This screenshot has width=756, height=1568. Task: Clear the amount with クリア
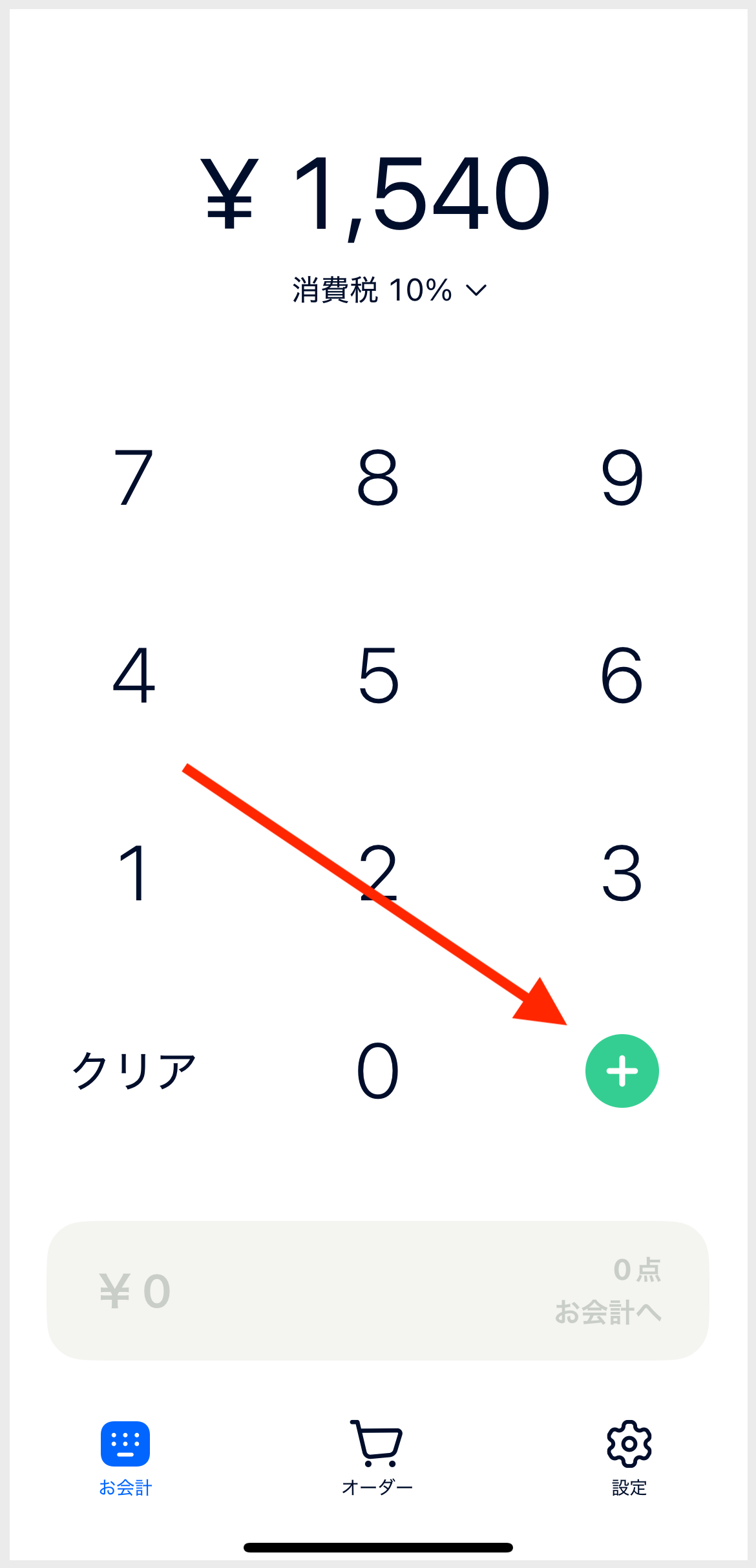(134, 1071)
